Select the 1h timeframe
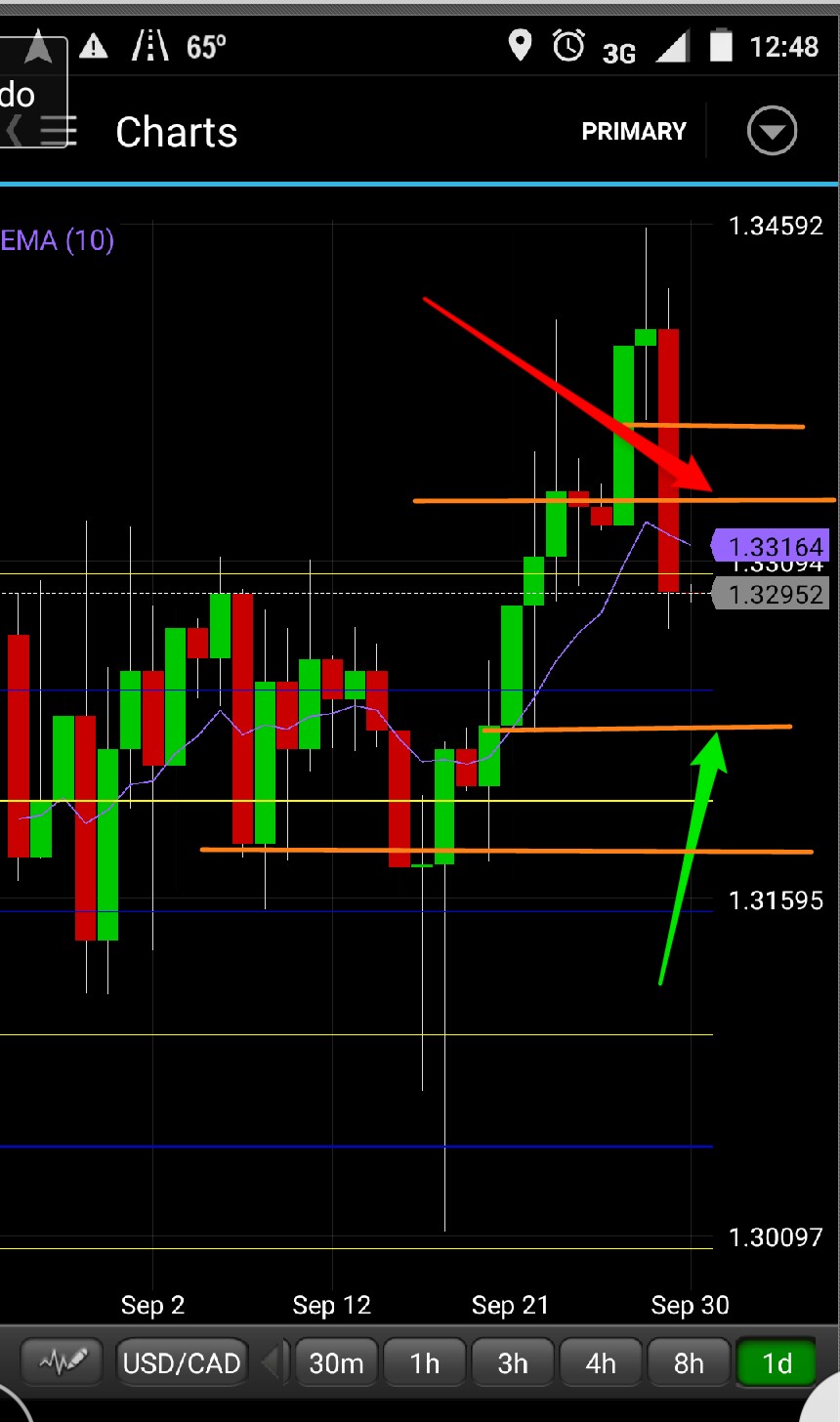 (424, 1361)
